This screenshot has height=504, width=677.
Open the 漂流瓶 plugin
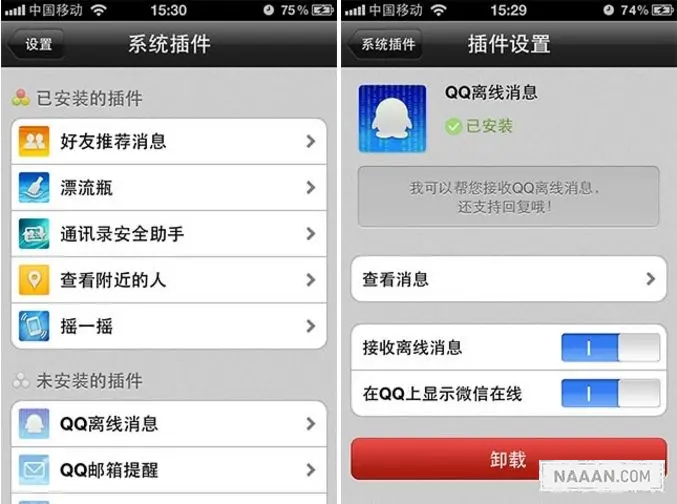168,187
